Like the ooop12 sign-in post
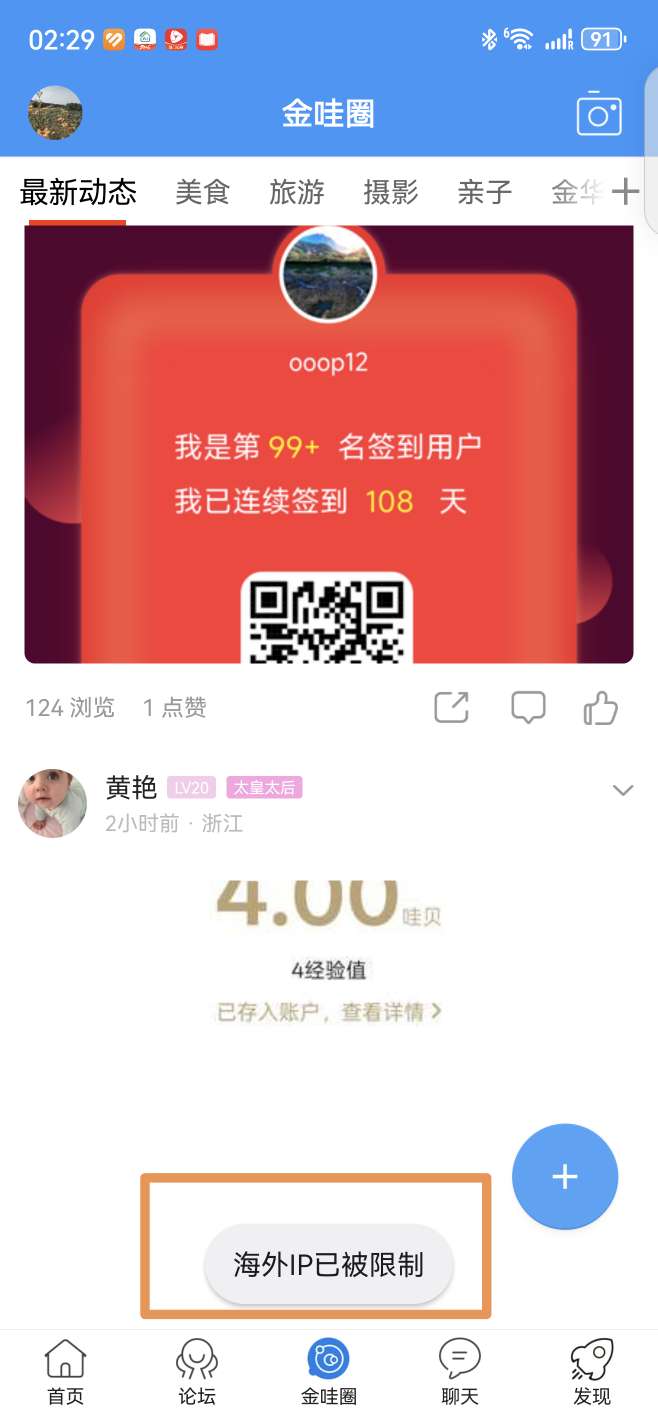Image resolution: width=658 pixels, height=1416 pixels. pos(601,708)
